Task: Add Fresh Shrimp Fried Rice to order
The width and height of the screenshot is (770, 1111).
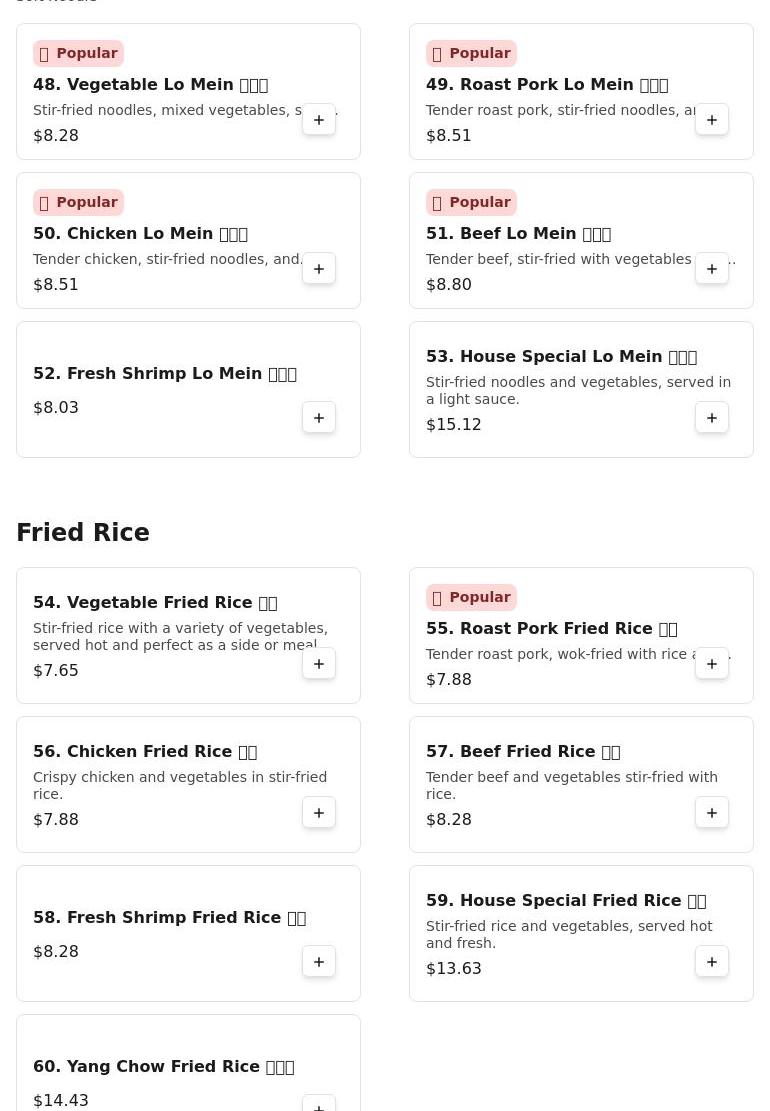Action: tap(319, 962)
